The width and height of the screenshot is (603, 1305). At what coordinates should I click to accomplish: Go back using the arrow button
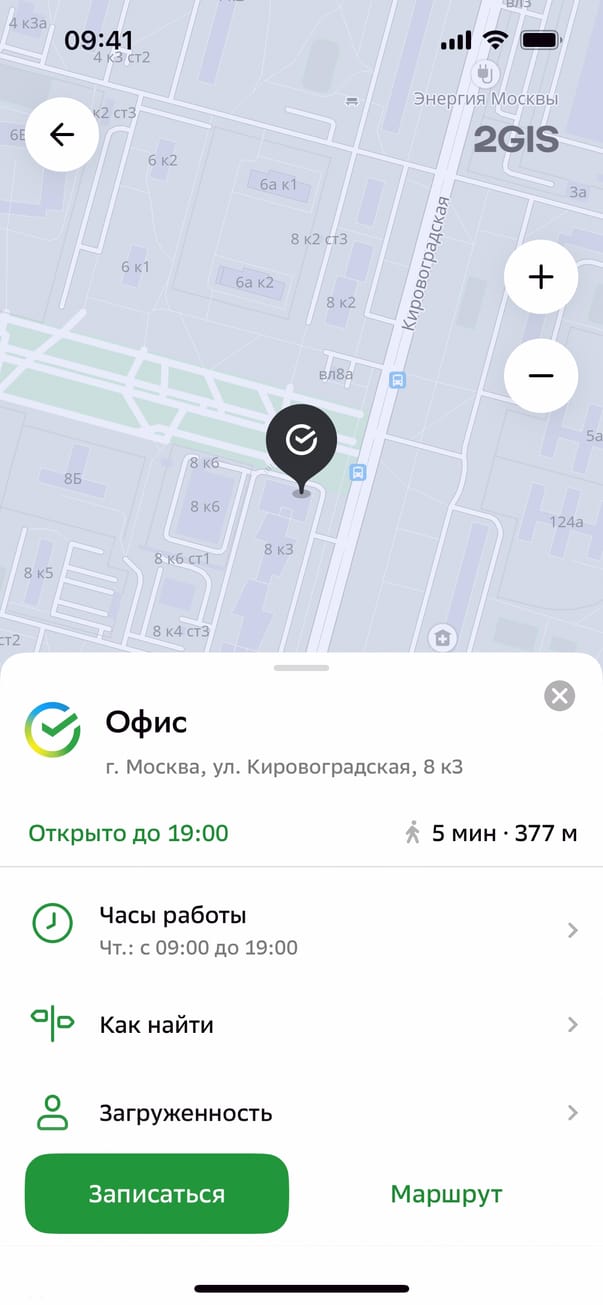[x=62, y=135]
